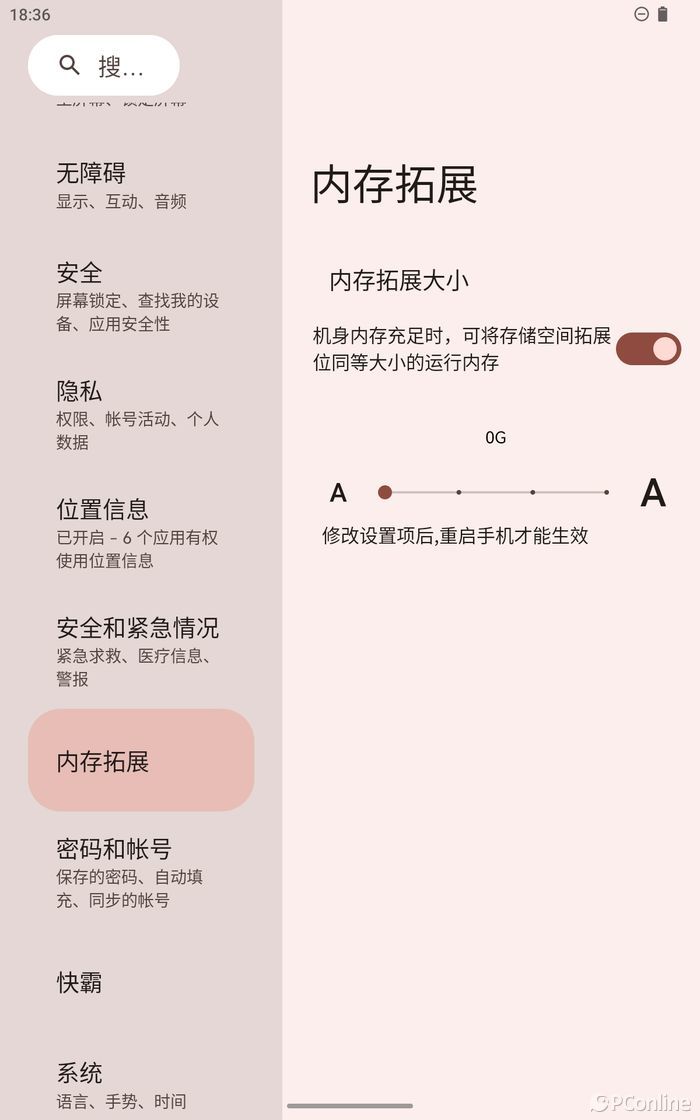This screenshot has height=1120, width=700.
Task: Disable the 内存拓展大小 switch
Action: [648, 349]
